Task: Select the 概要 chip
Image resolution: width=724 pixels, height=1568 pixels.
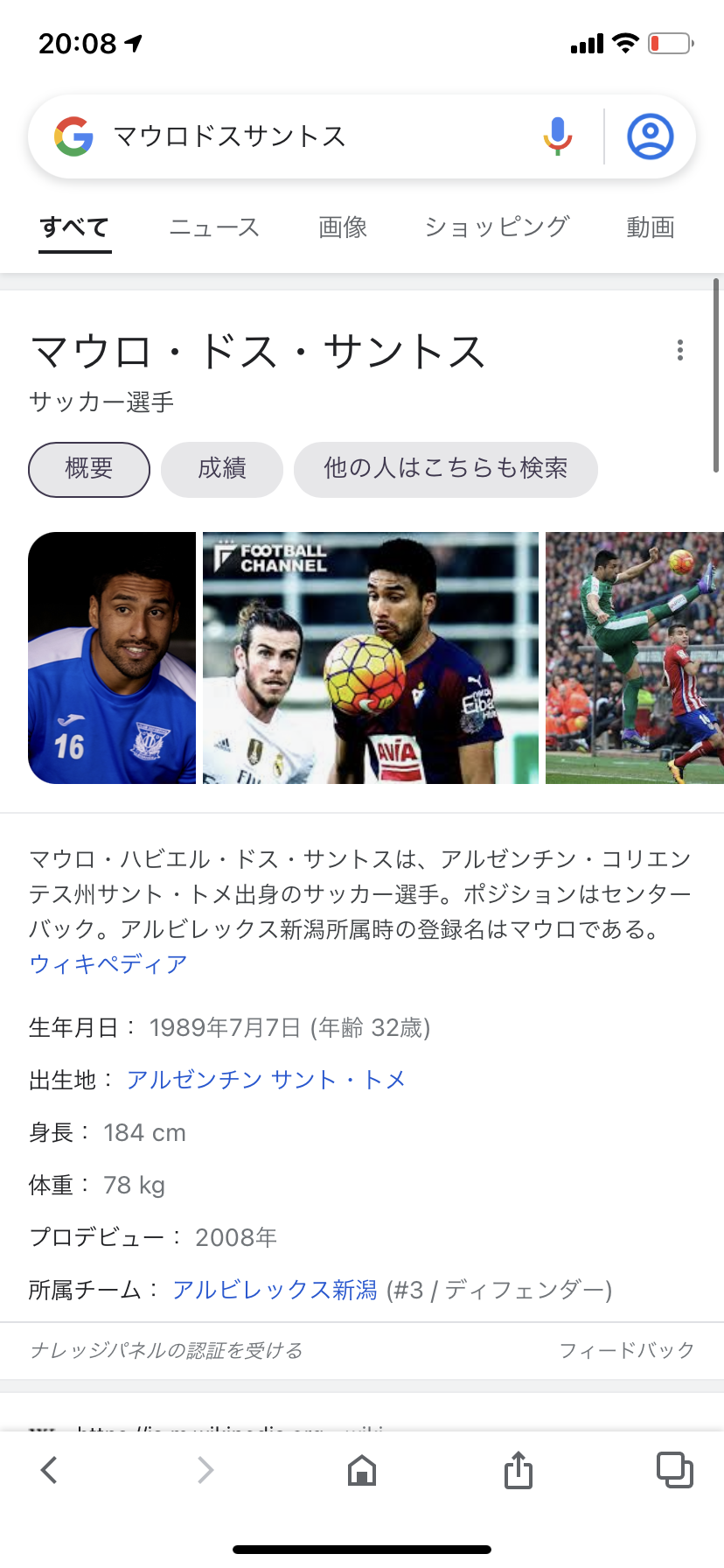Action: (x=89, y=469)
